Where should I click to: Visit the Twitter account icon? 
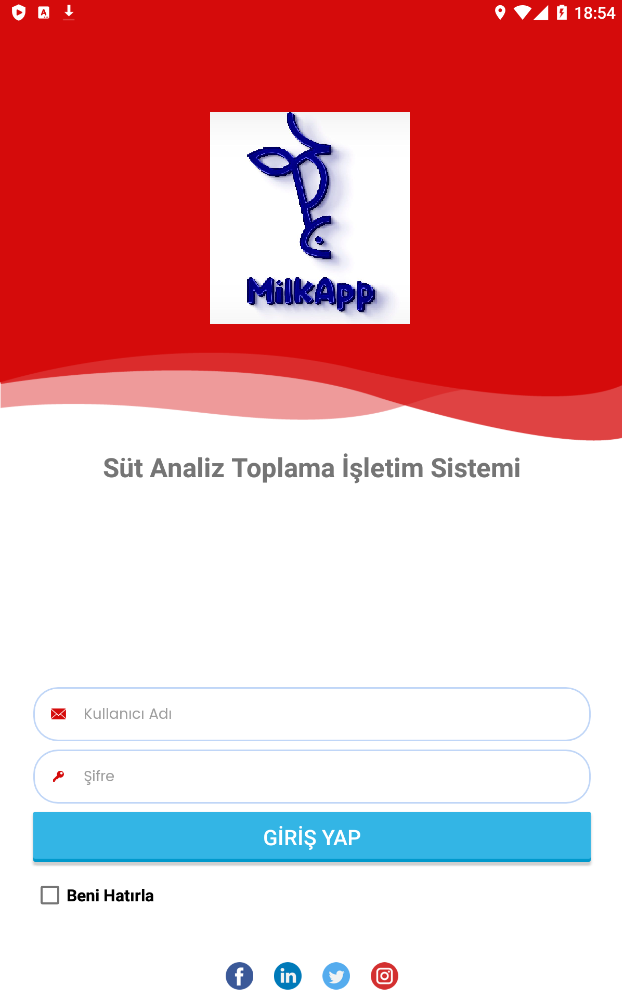tap(336, 975)
